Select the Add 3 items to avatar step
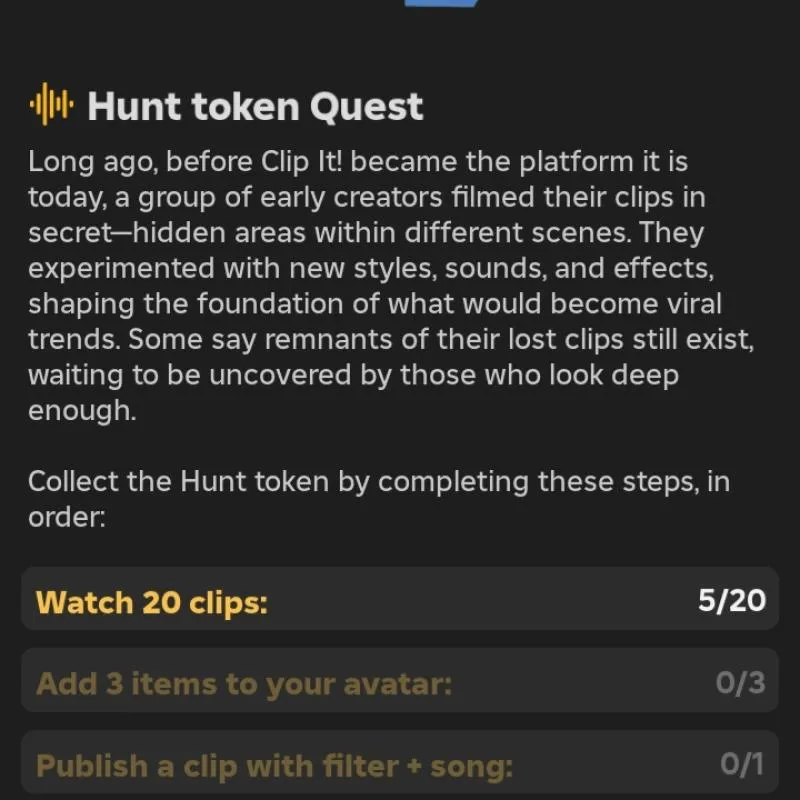The height and width of the screenshot is (800, 800). (x=399, y=684)
